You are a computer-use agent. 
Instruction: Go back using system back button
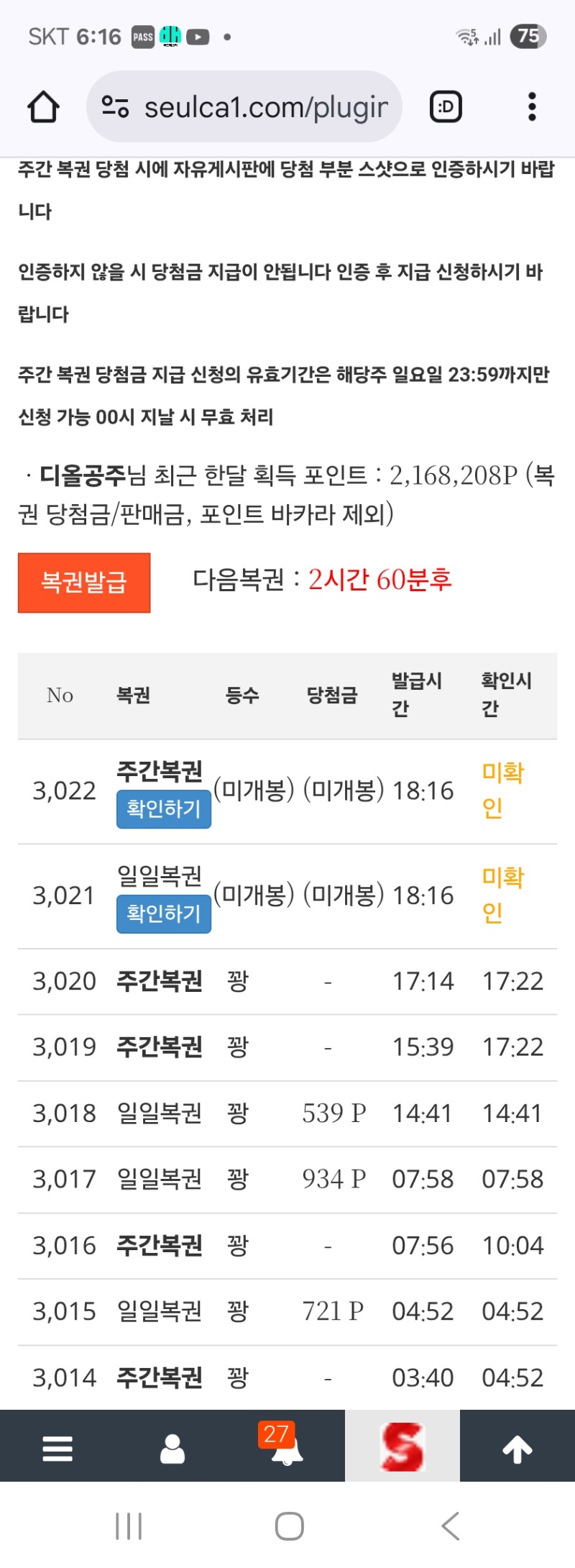click(451, 1526)
